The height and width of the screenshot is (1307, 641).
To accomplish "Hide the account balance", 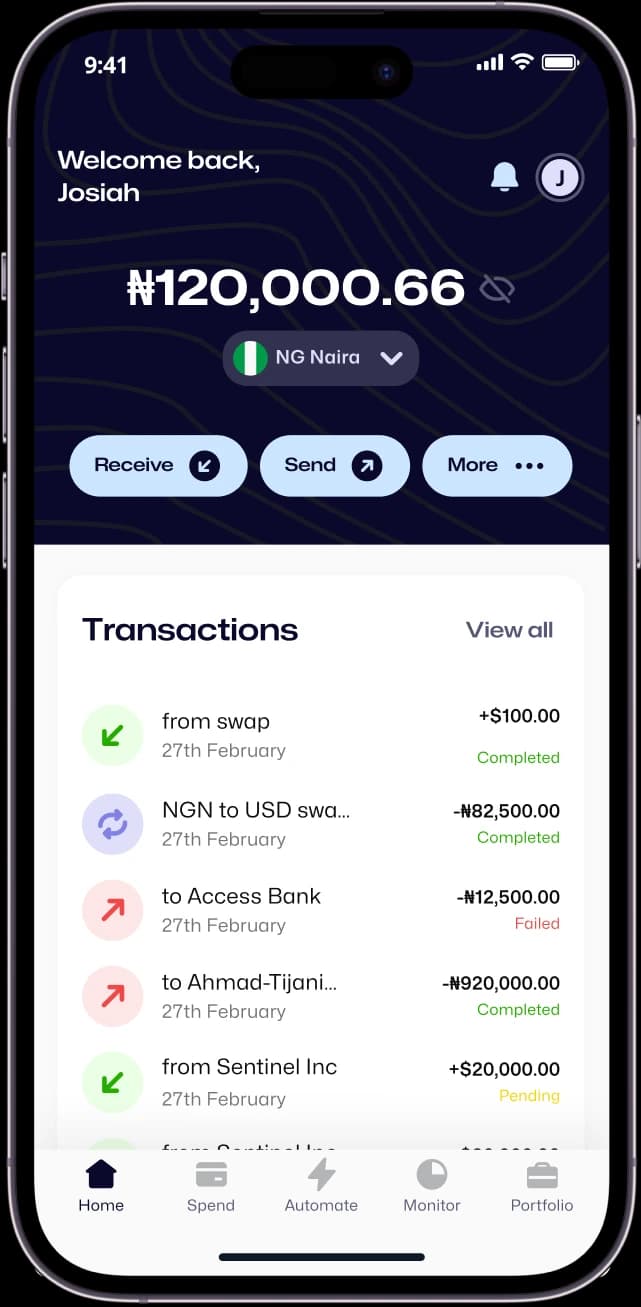I will (497, 289).
